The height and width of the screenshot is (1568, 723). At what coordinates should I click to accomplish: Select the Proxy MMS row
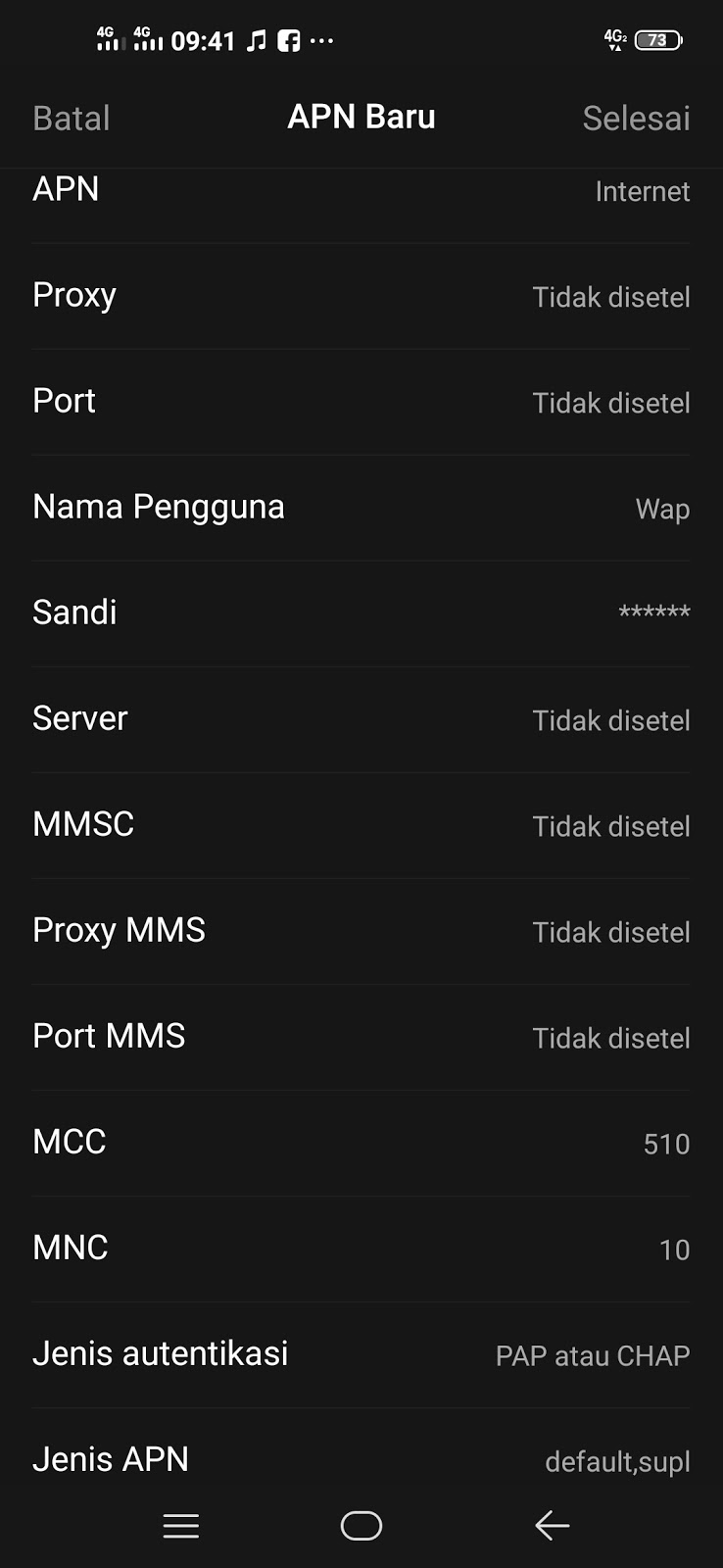coord(361,931)
